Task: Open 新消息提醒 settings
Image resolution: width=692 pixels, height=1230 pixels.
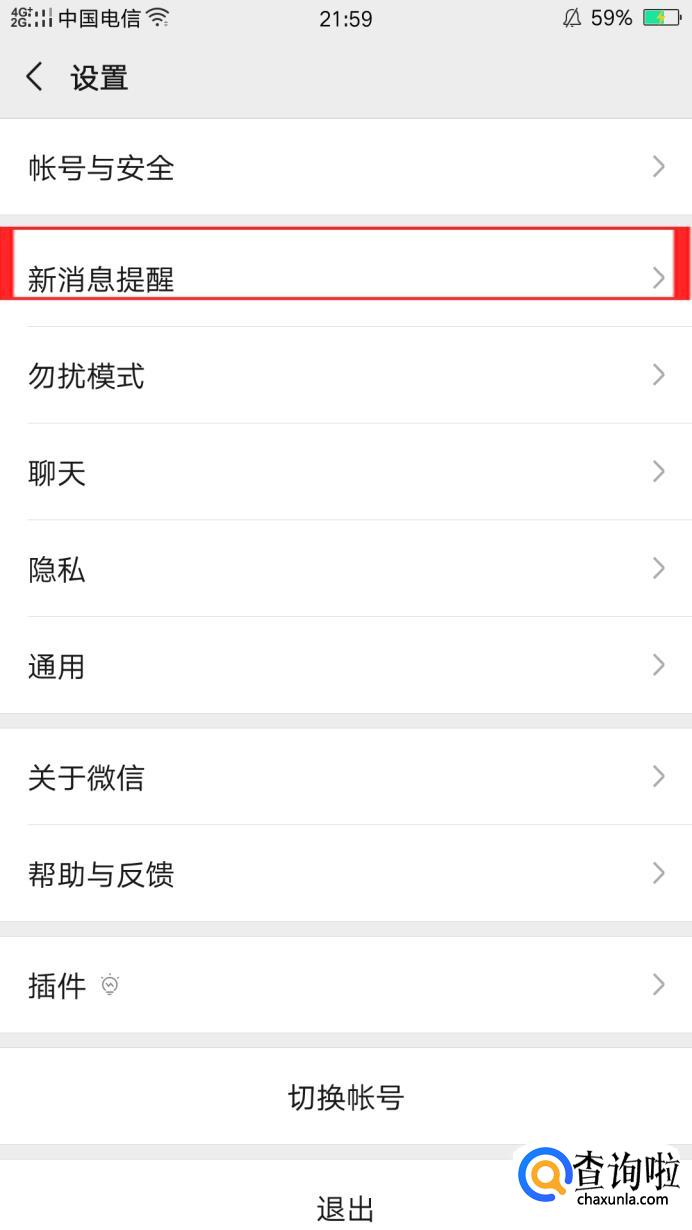Action: pos(346,278)
